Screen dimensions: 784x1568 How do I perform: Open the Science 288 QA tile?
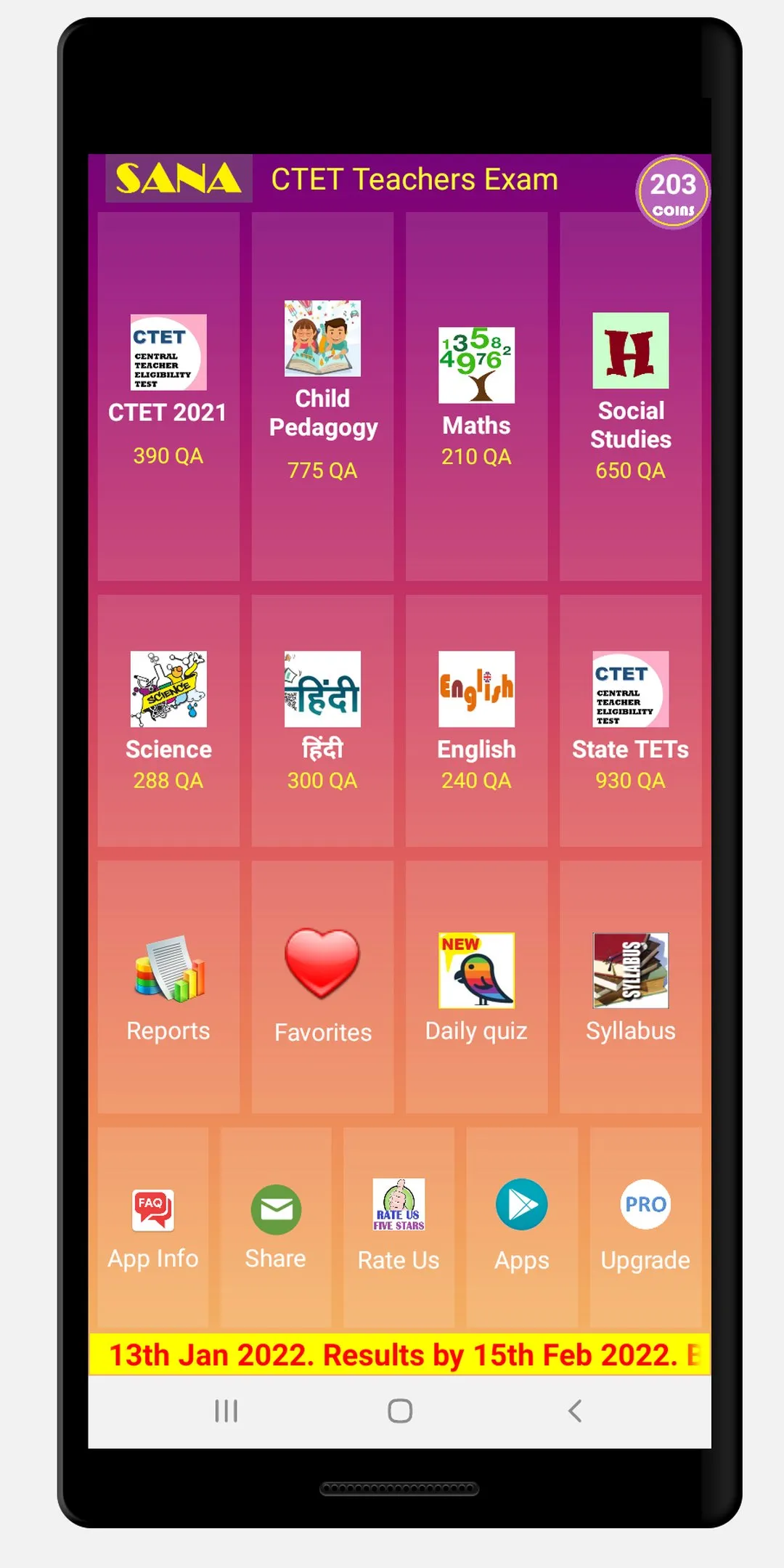(x=168, y=719)
